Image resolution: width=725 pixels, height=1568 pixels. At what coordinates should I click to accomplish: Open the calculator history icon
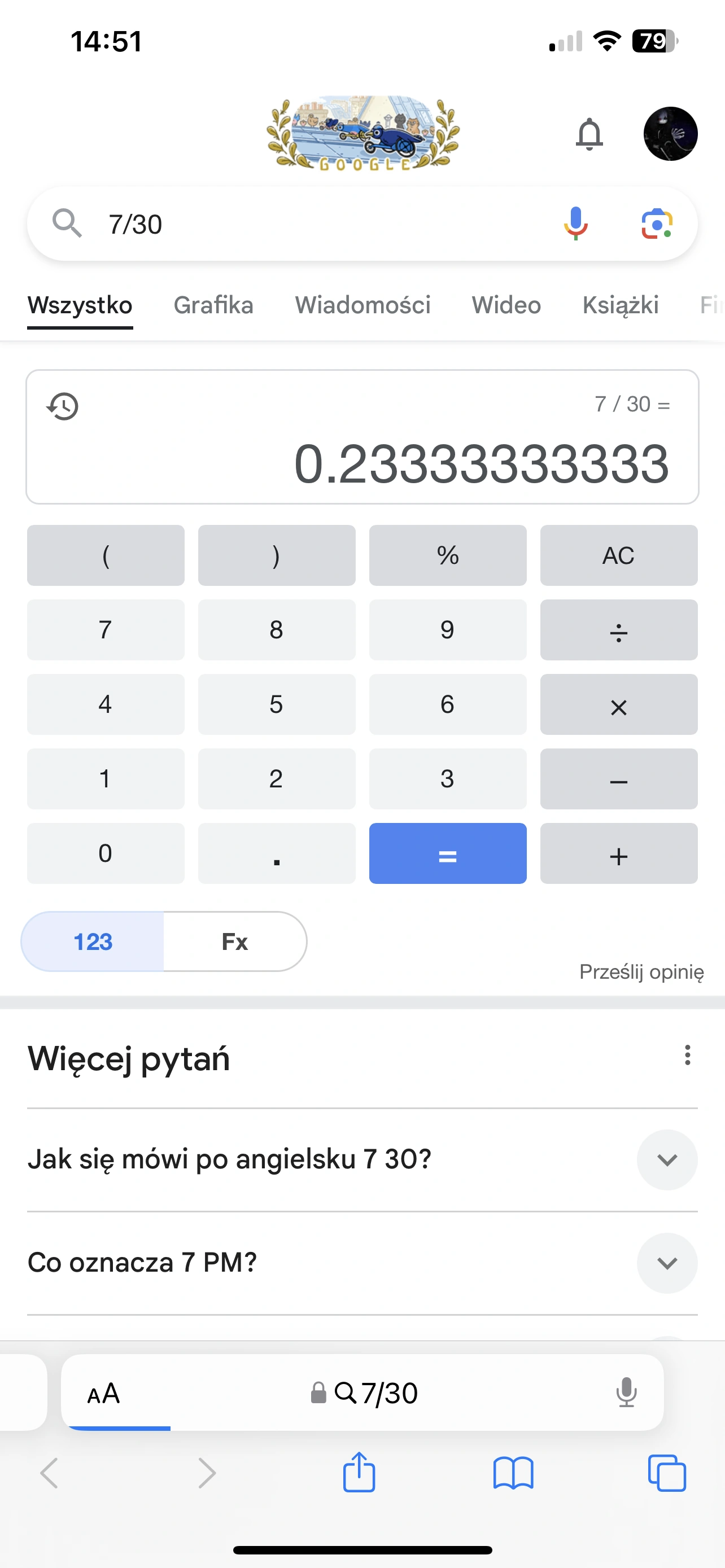click(x=63, y=406)
